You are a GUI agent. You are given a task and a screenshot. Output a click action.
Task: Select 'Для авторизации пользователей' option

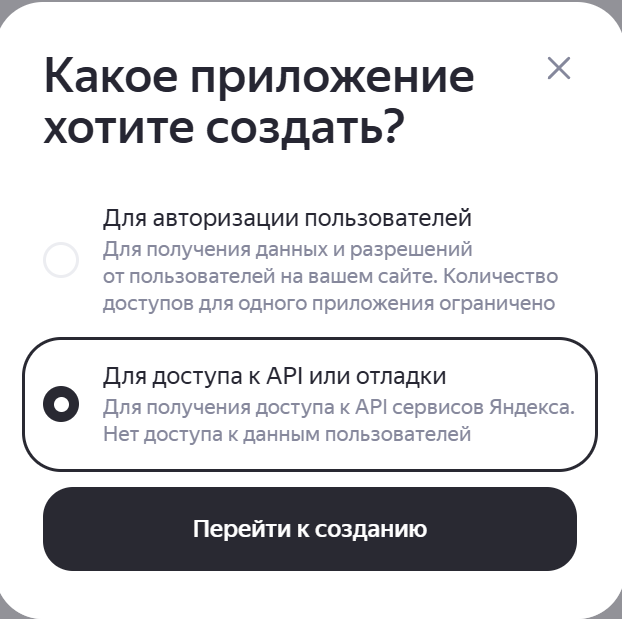(x=61, y=261)
